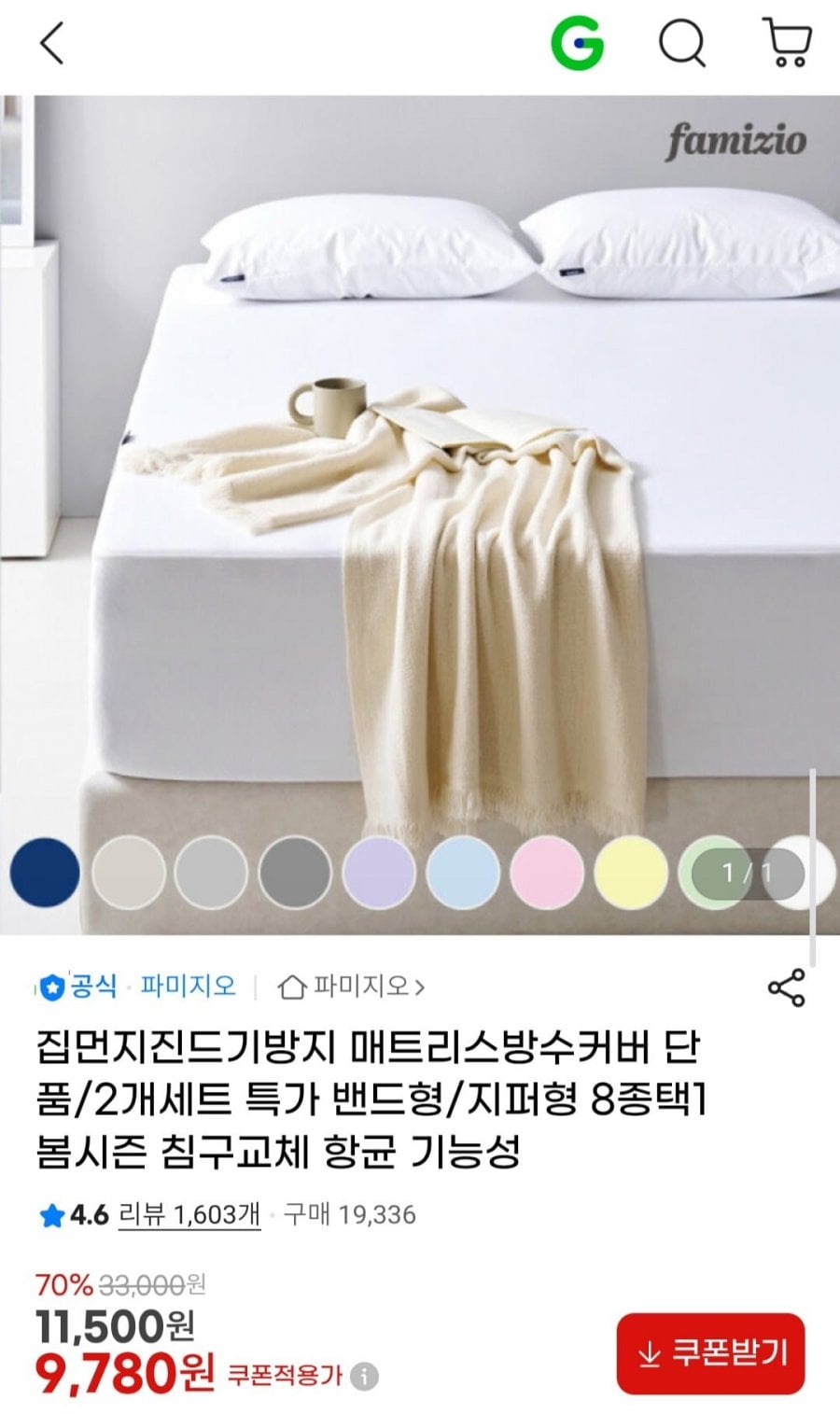
Task: Open the main mattress cover product image
Action: coord(420,514)
